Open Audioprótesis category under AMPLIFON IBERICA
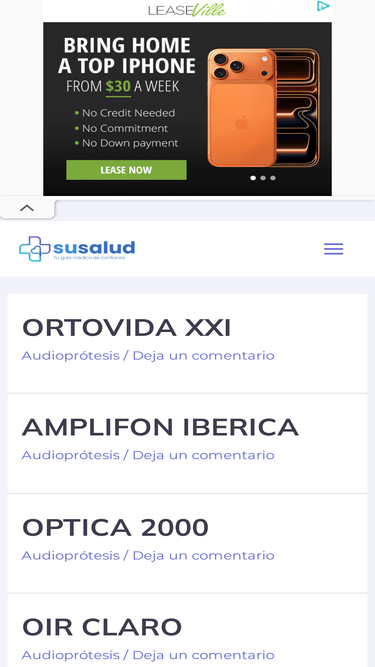The width and height of the screenshot is (375, 667). point(71,455)
